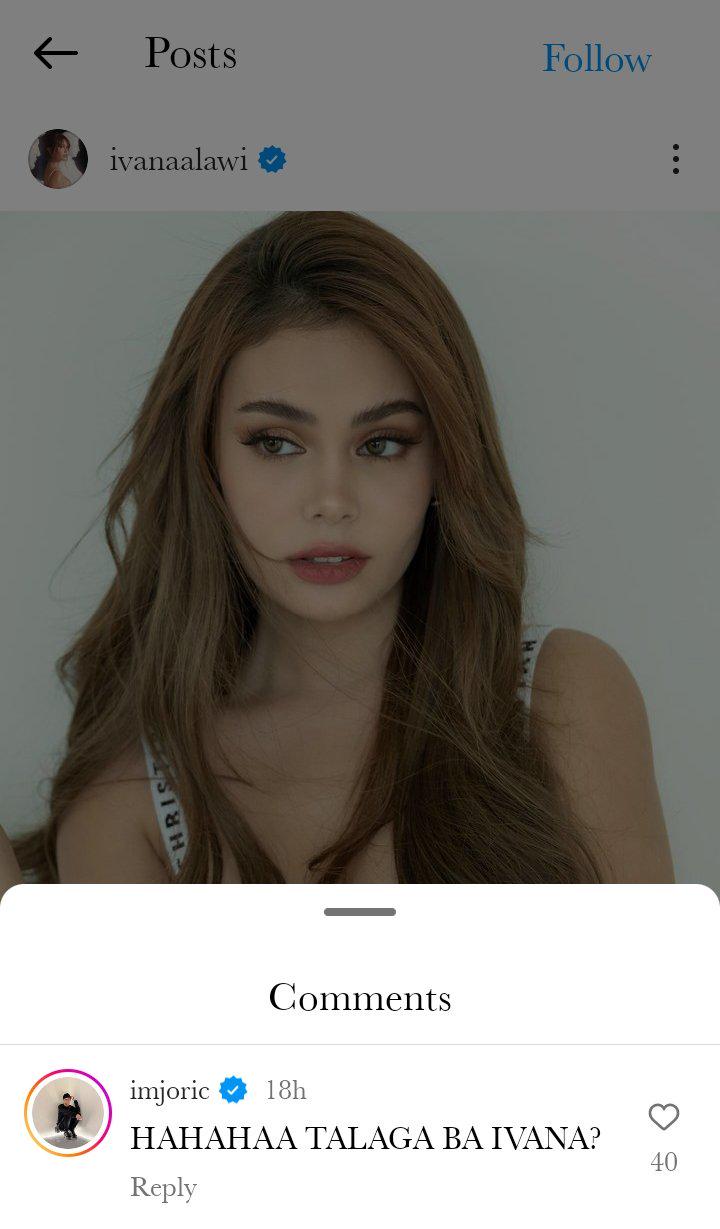The image size is (720, 1229).
Task: Open ivanaalawi's profile picture
Action: point(58,159)
